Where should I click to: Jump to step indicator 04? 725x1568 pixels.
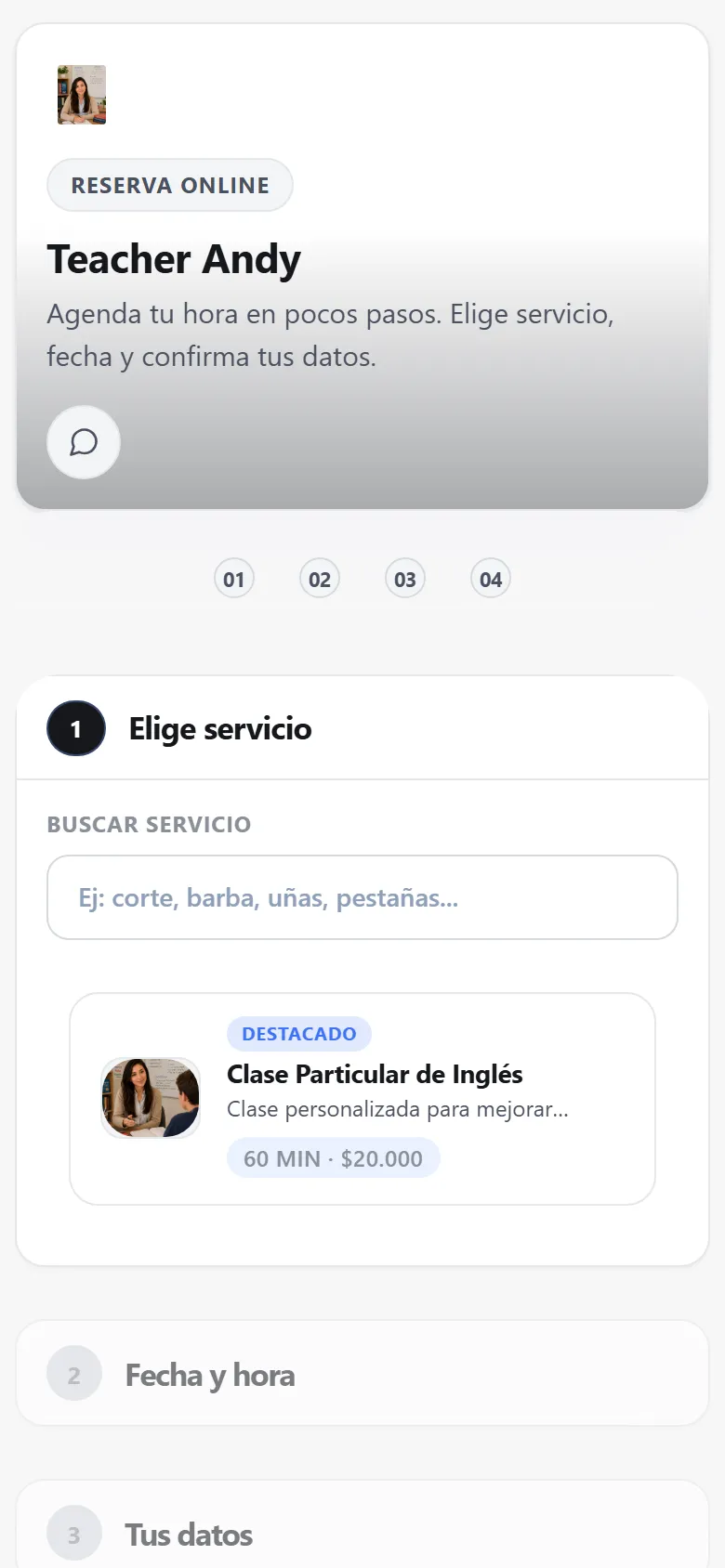tap(491, 579)
